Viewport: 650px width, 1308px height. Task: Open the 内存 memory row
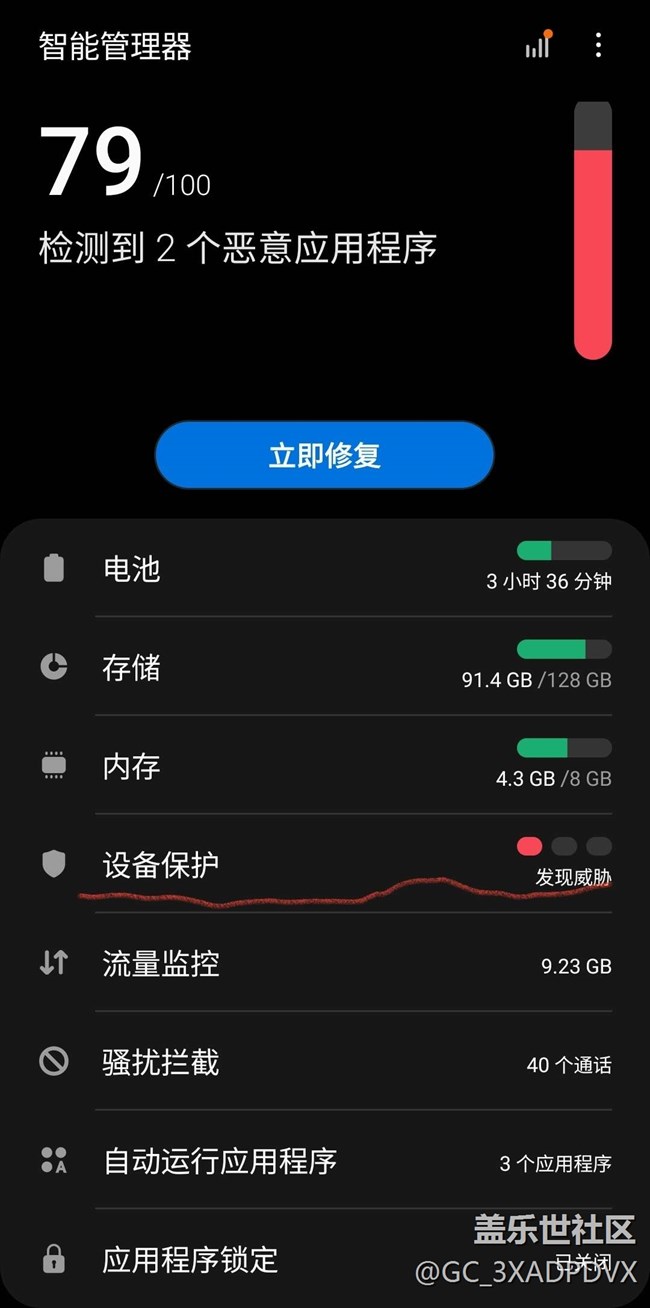pyautogui.click(x=325, y=766)
